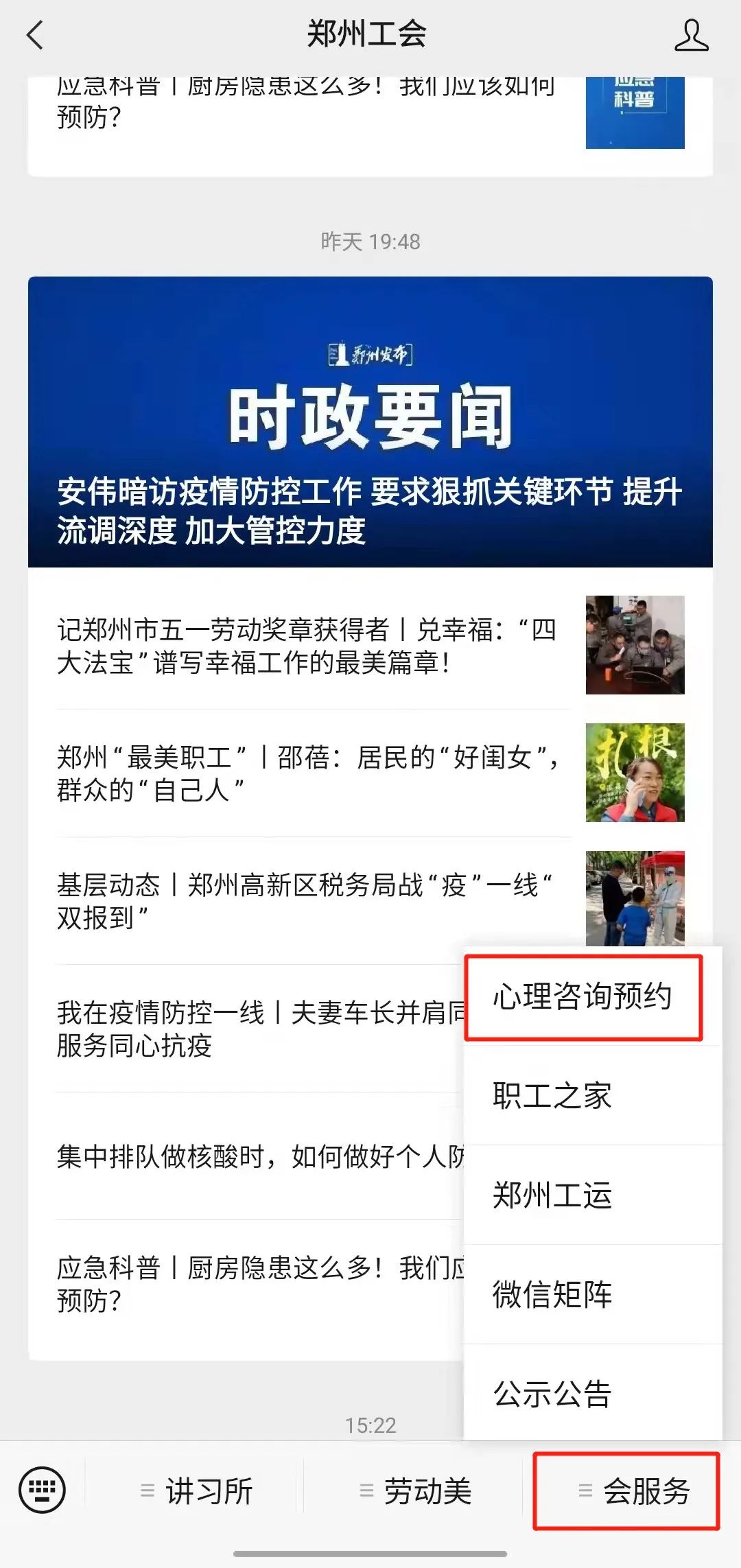Switch to keyboard input mode
741x1568 pixels.
point(43,1490)
